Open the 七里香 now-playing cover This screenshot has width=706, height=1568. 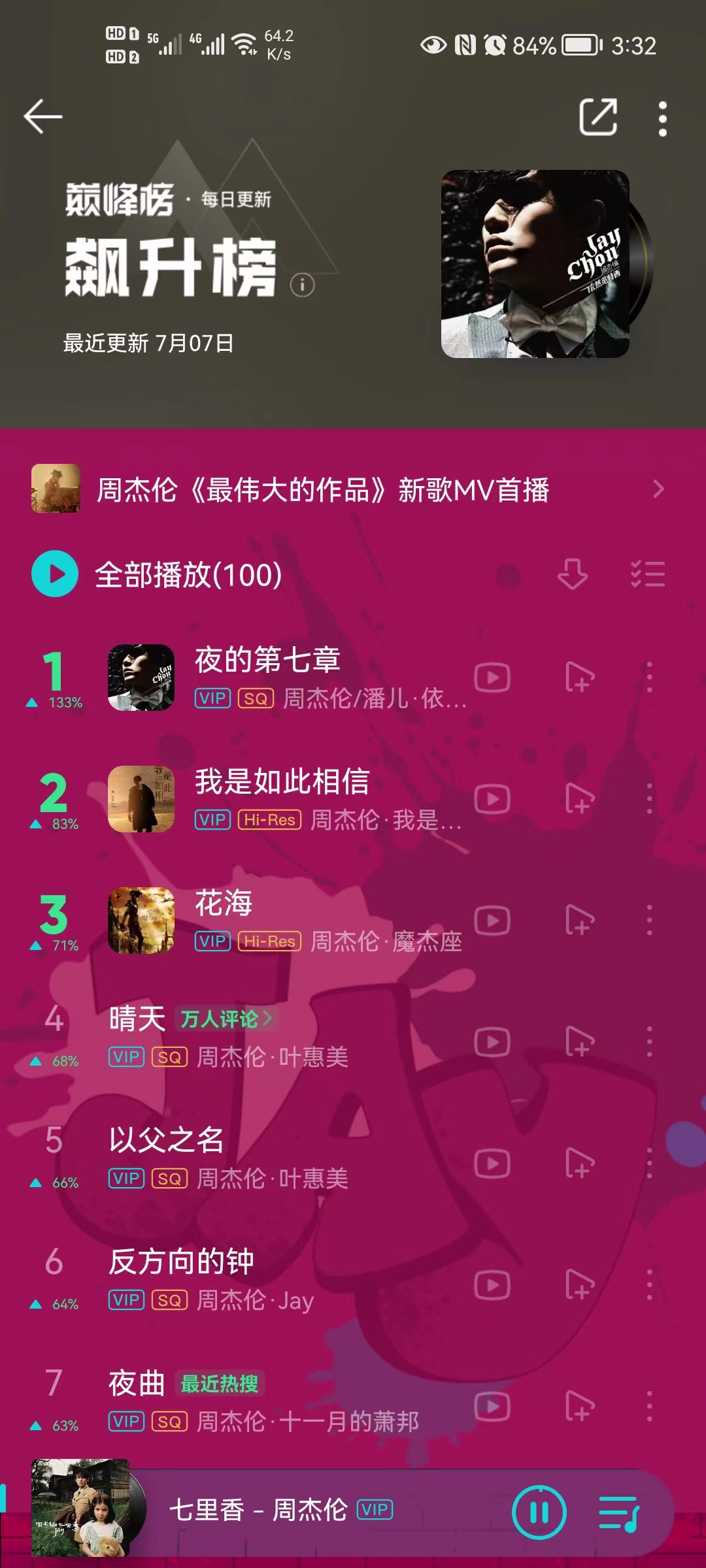tap(80, 1508)
